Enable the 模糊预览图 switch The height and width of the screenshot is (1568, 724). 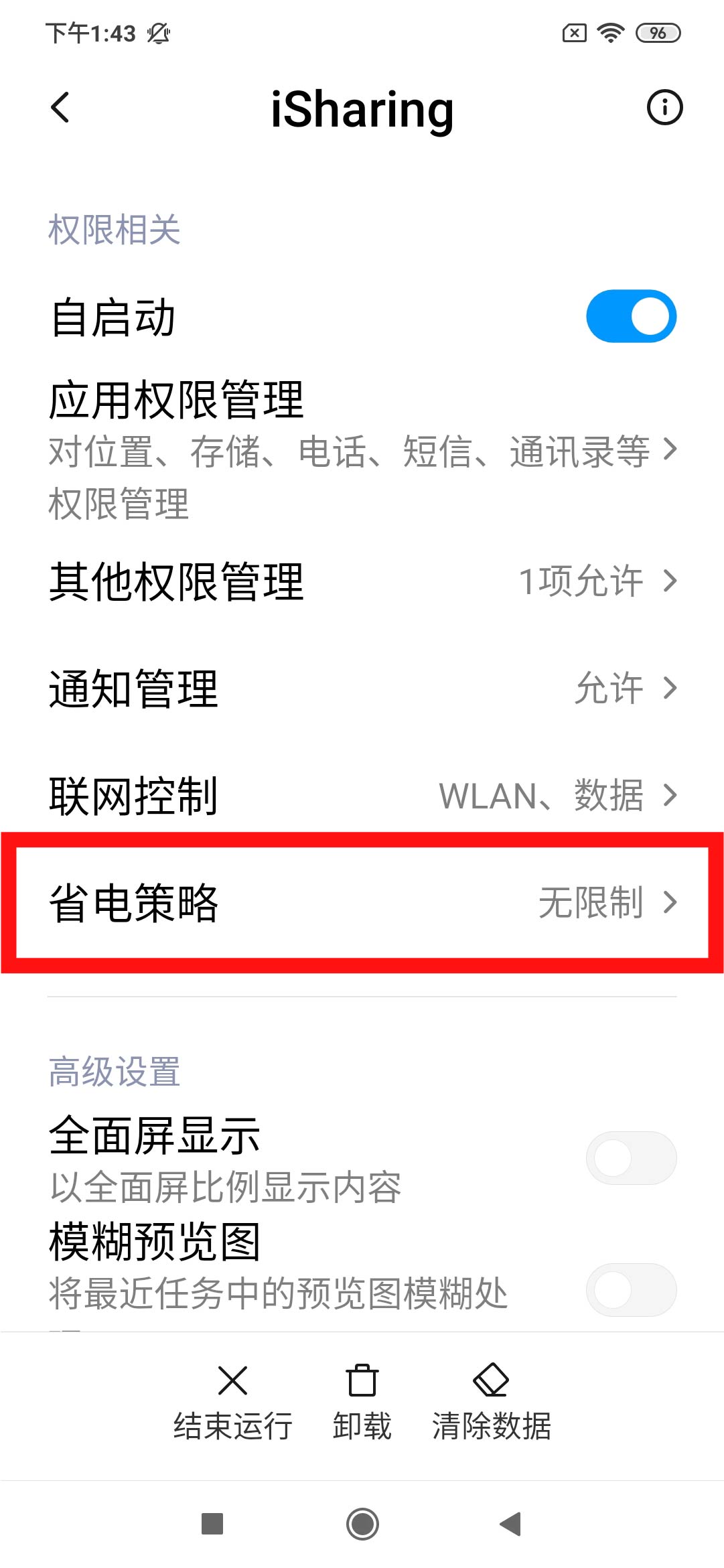[630, 1289]
